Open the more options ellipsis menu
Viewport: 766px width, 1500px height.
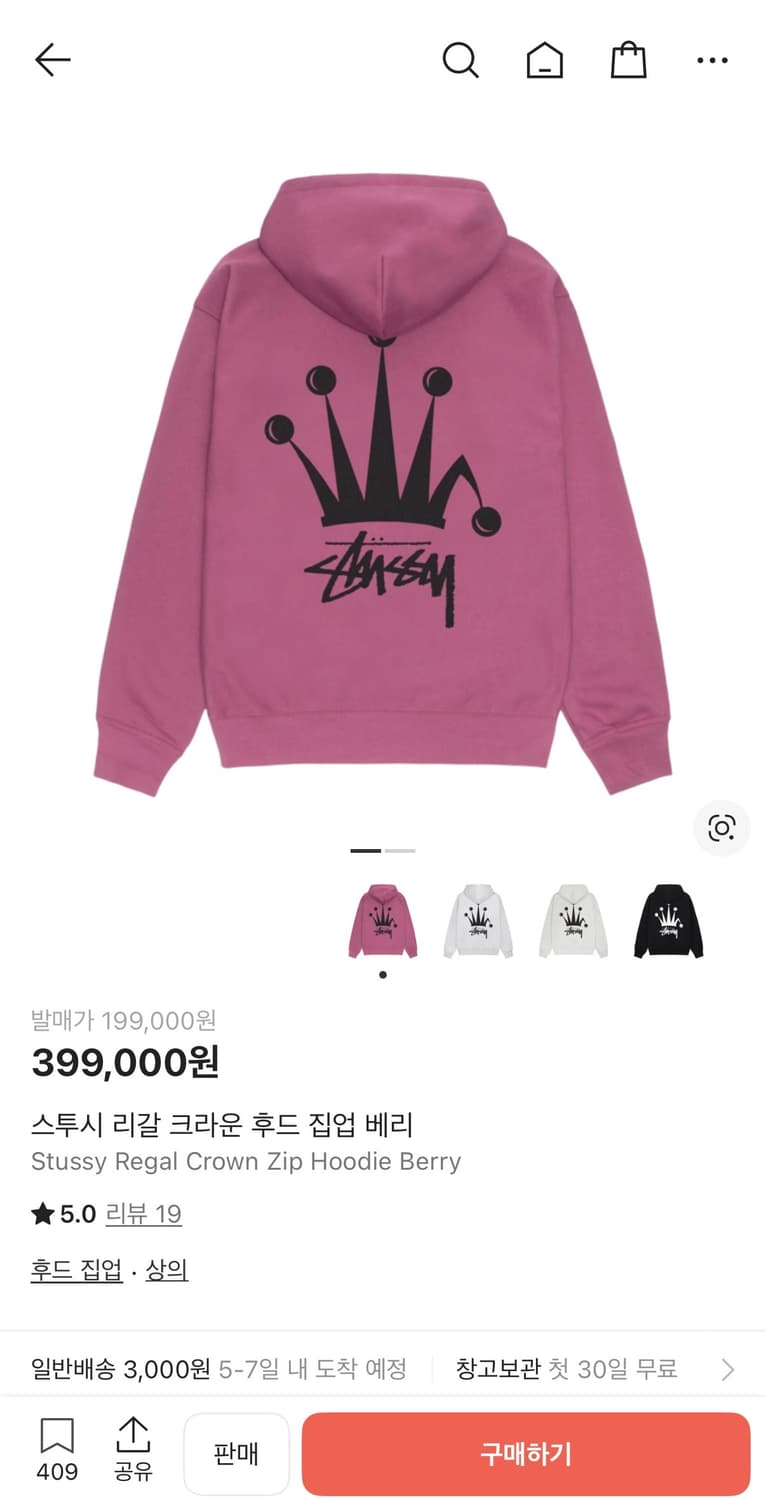point(712,60)
